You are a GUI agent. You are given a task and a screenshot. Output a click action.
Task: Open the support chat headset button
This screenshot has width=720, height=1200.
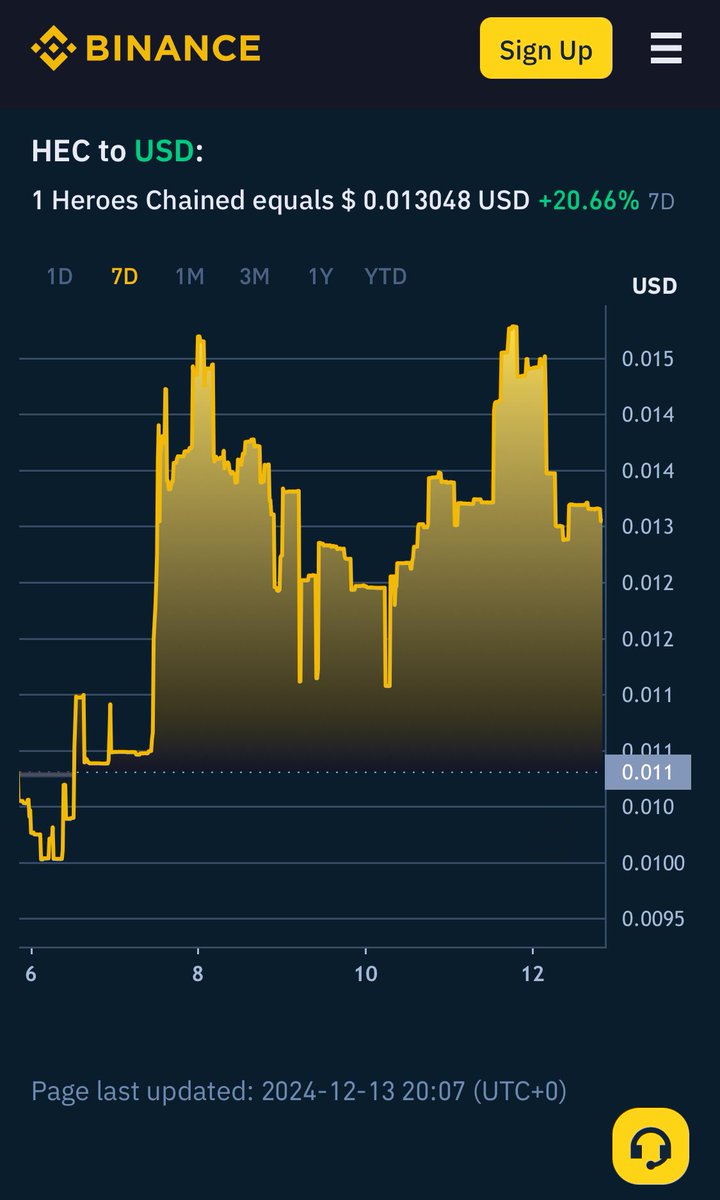tap(650, 1145)
